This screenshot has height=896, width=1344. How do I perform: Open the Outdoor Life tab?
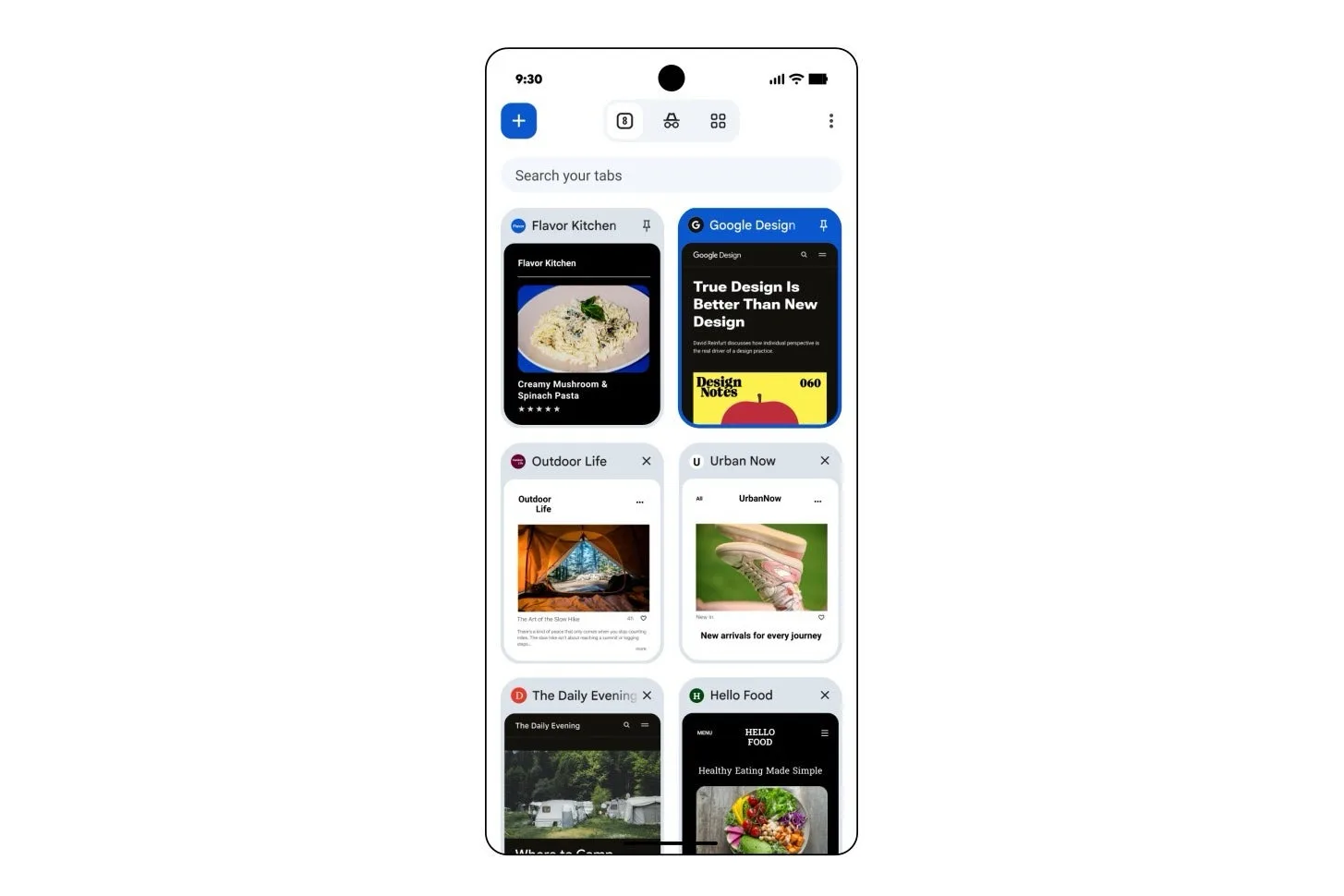click(582, 568)
